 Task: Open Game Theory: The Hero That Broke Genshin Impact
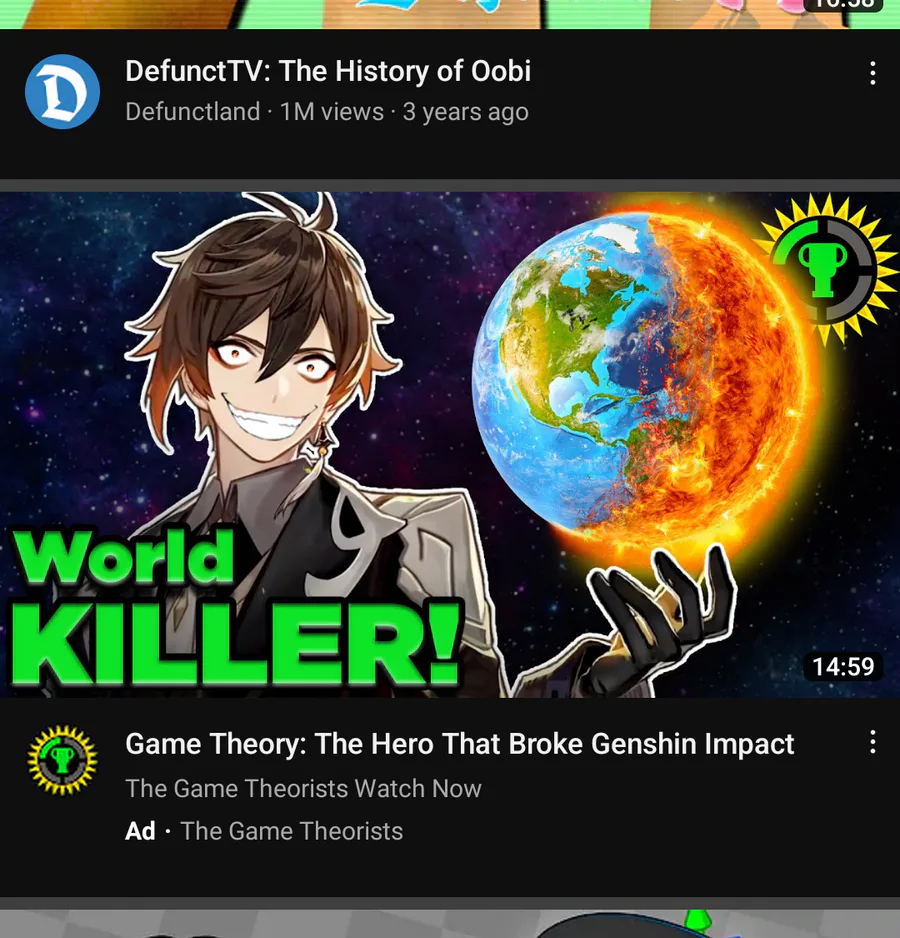[460, 744]
